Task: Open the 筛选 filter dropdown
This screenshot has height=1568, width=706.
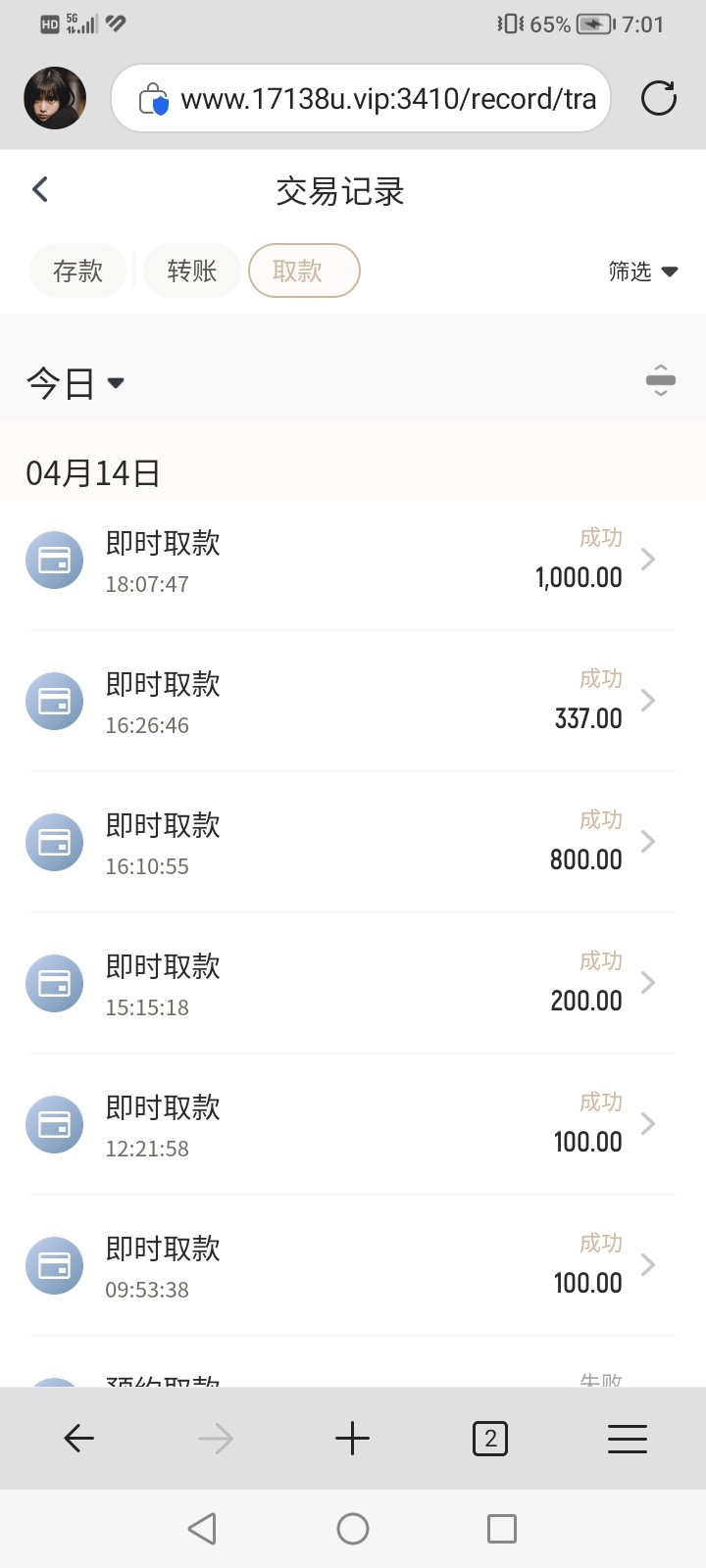Action: coord(642,271)
